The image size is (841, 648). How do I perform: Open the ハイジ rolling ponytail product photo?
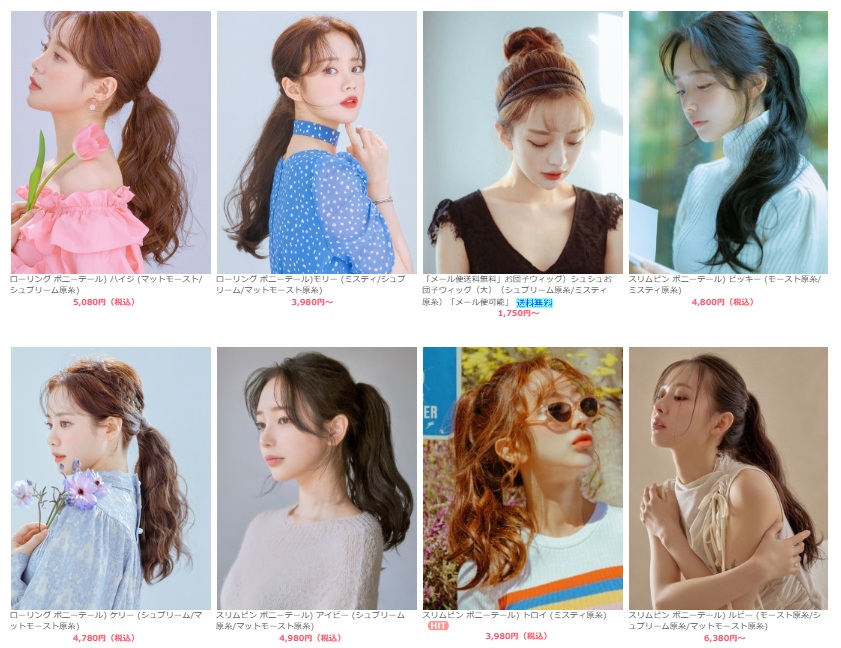(110, 142)
